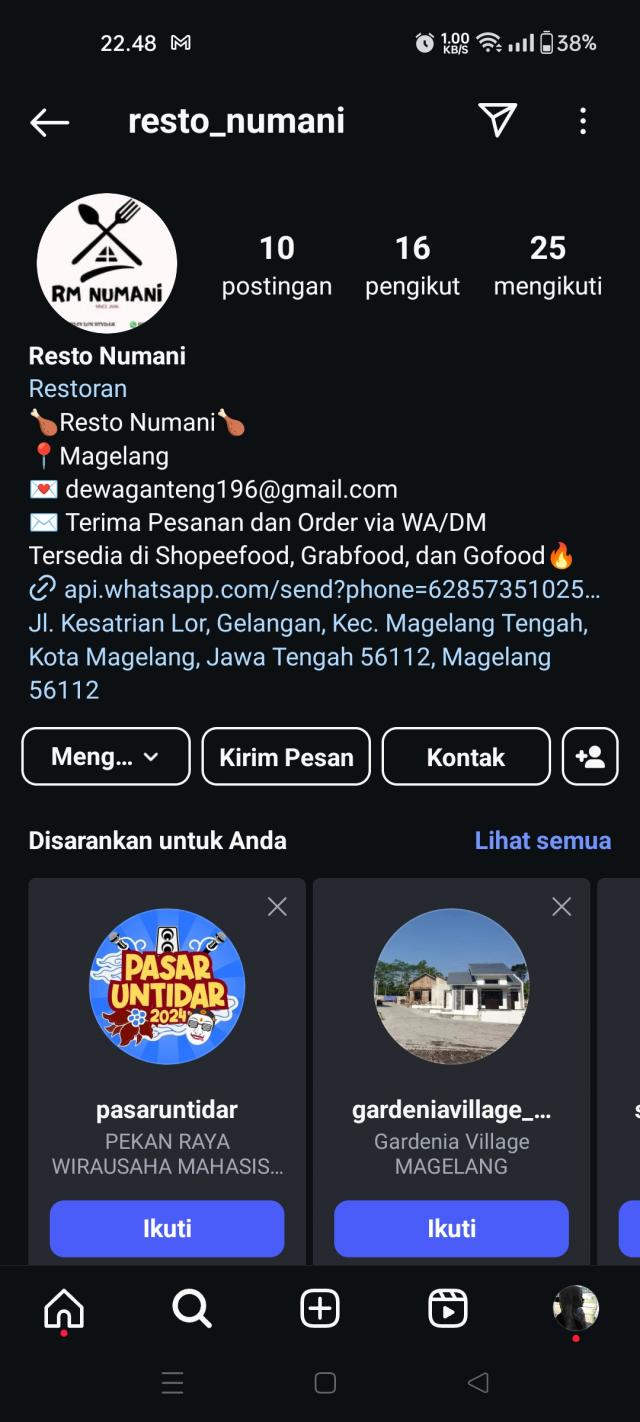Dismiss the pasaruntidar suggestion
640x1422 pixels.
pos(277,906)
